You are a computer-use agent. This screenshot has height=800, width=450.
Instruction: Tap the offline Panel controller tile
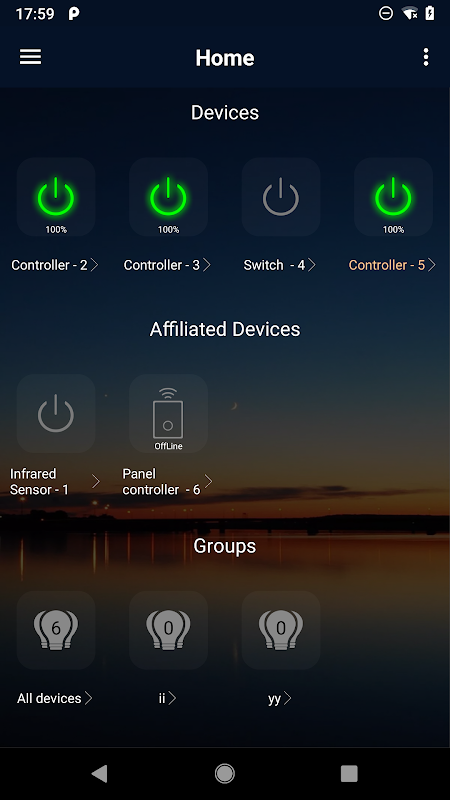[x=168, y=413]
